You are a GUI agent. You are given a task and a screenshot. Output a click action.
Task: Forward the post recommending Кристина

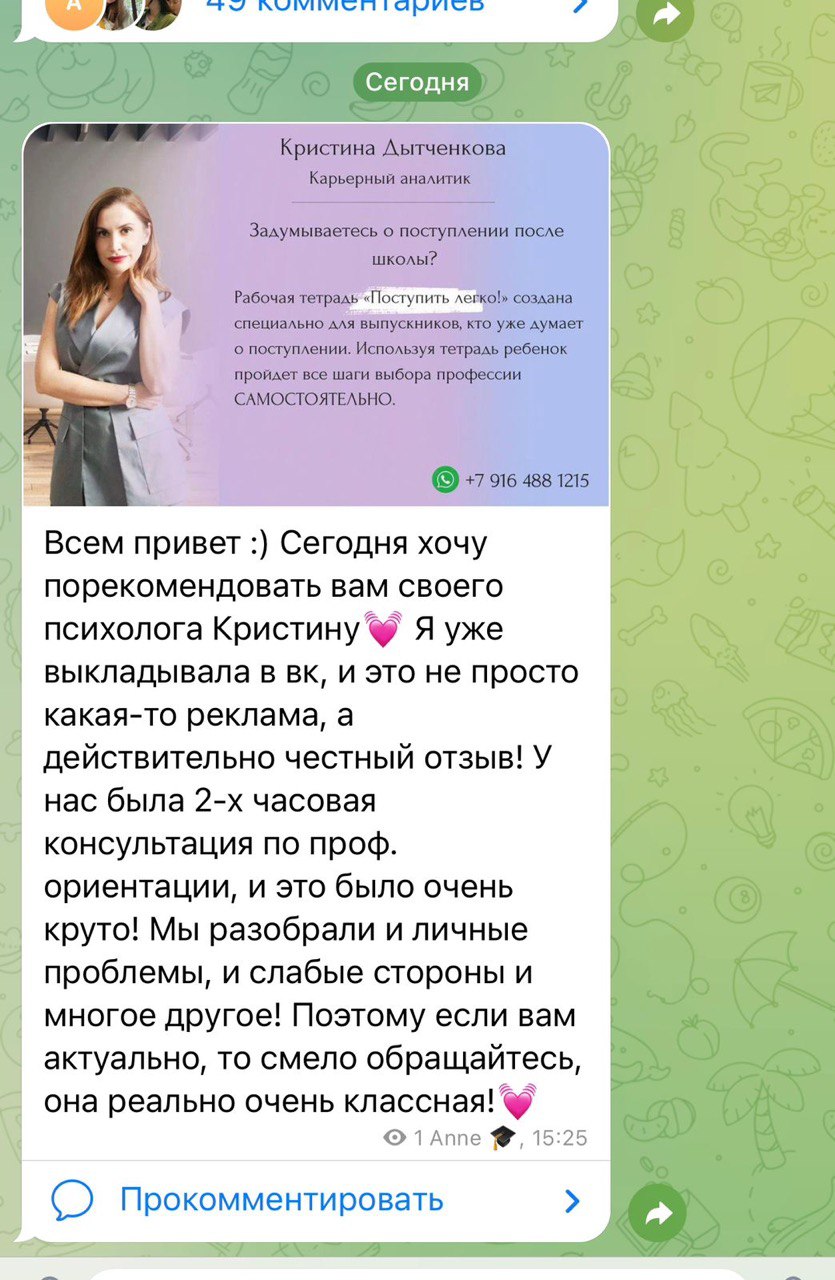[659, 1215]
